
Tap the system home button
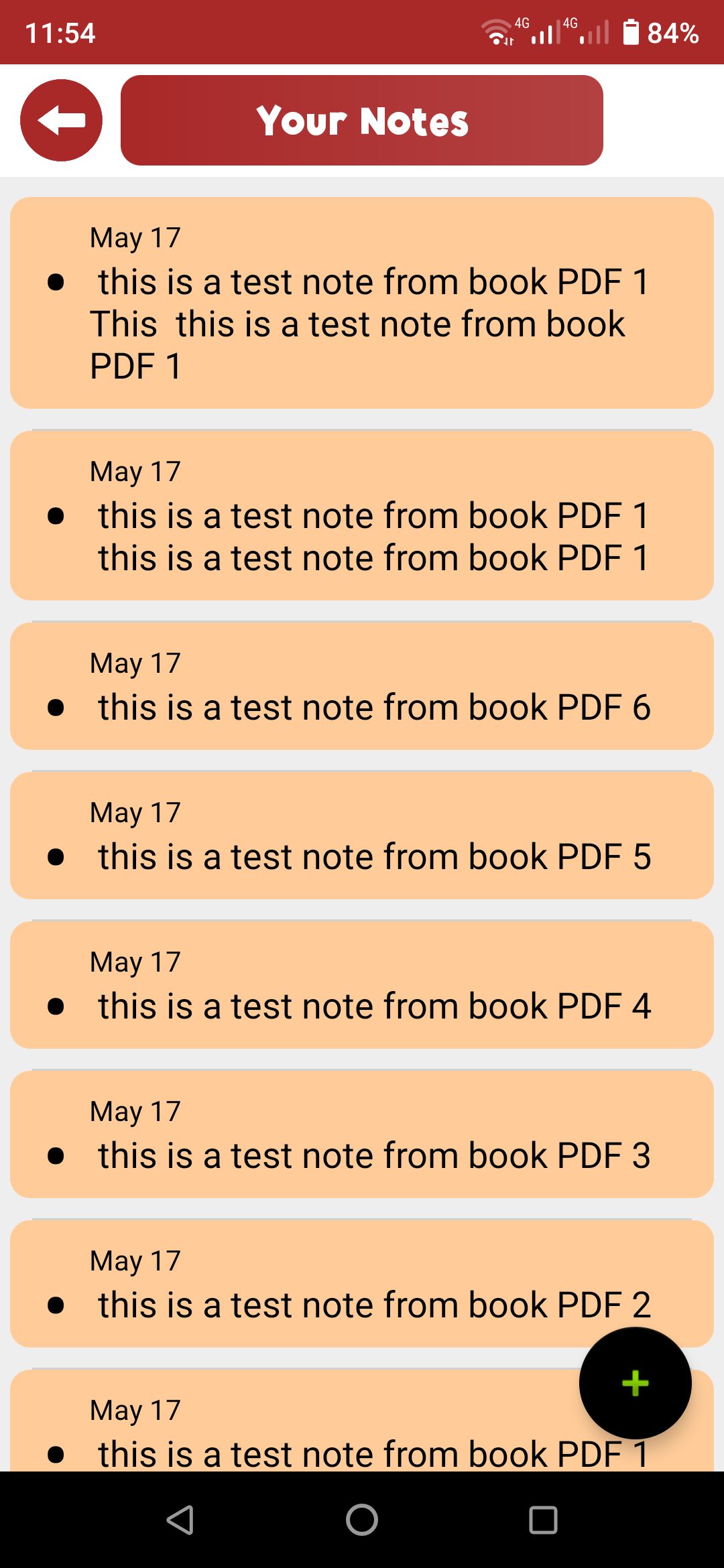click(362, 1520)
